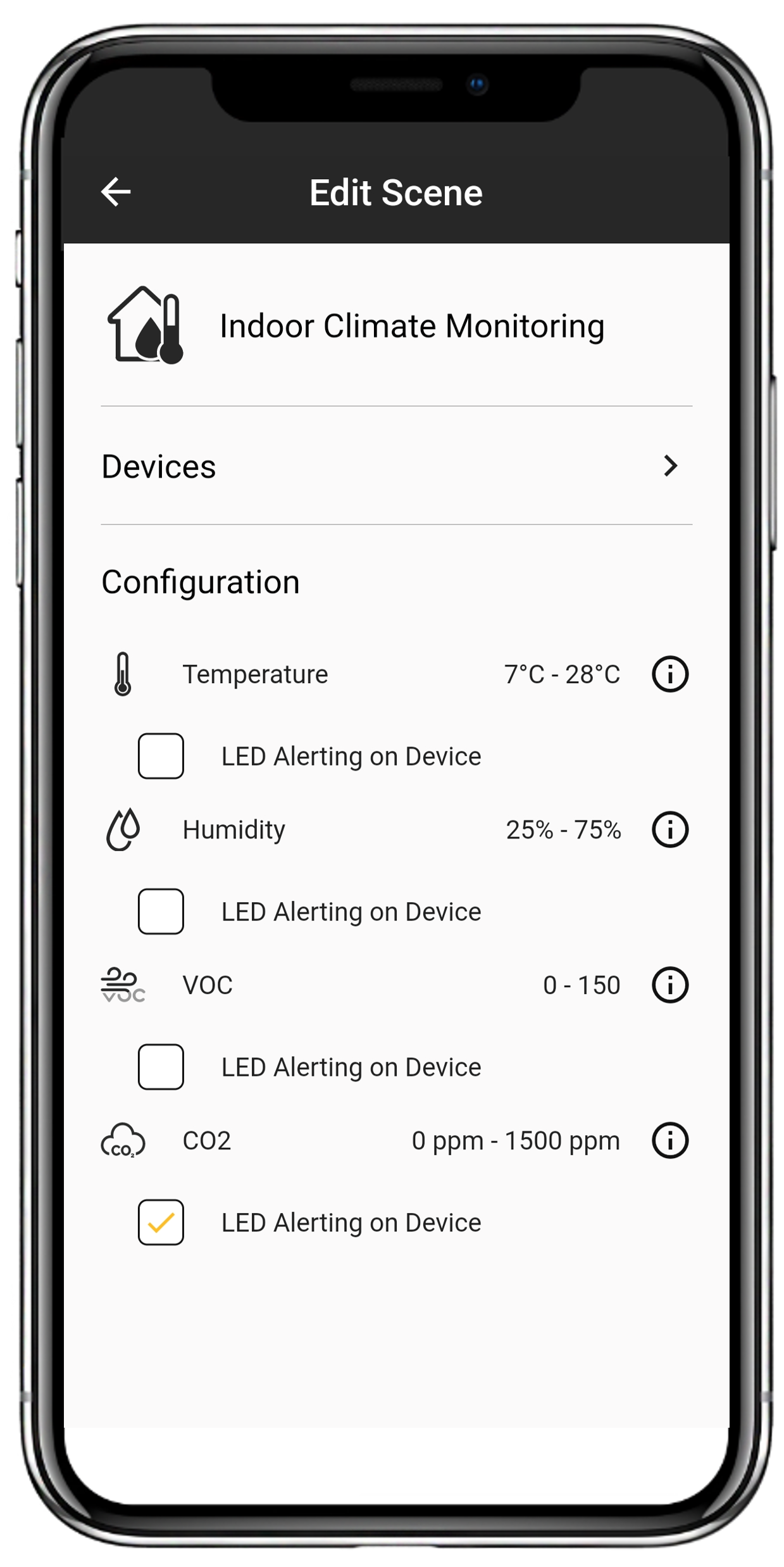This screenshot has height=1567, width=784.
Task: Open the CO2 info icon
Action: click(x=669, y=1140)
